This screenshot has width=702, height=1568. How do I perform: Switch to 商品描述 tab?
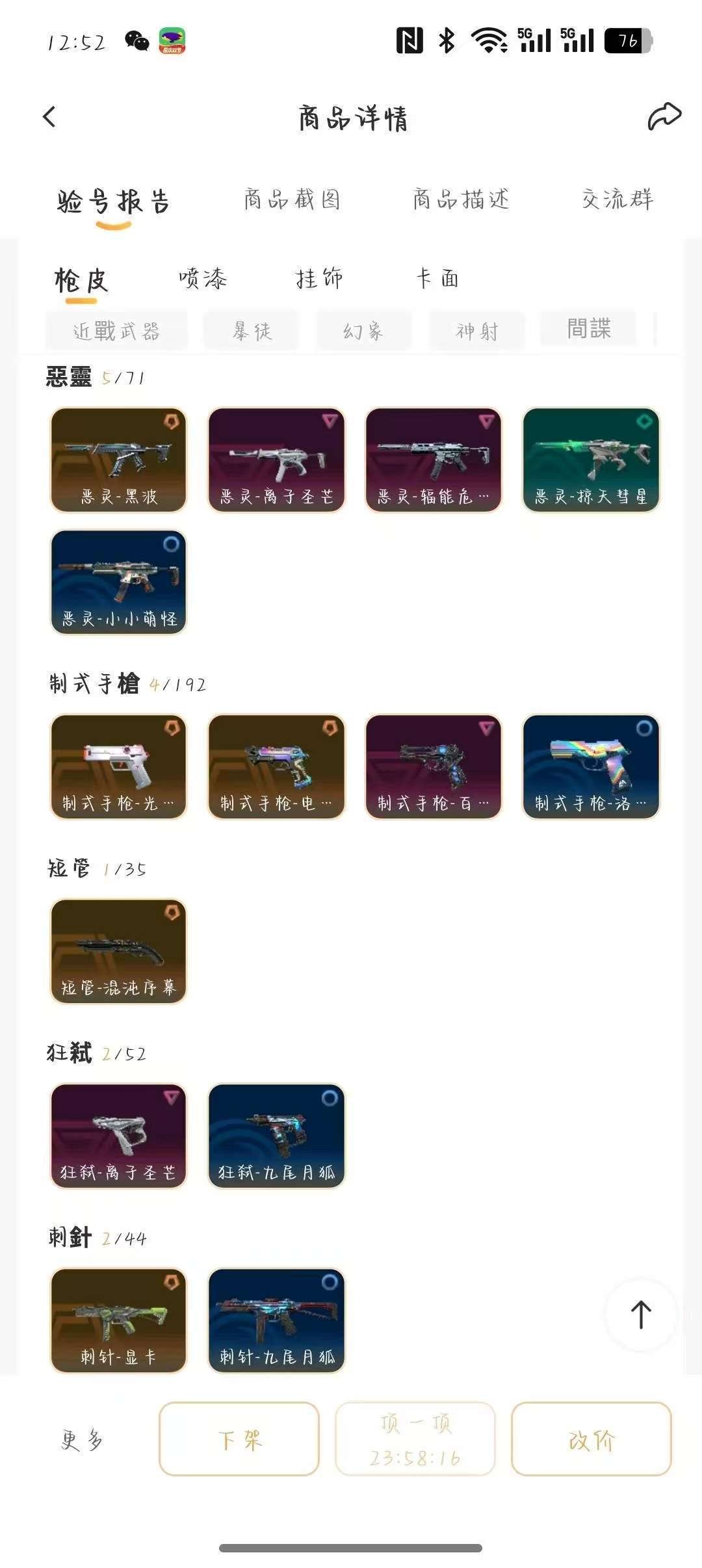point(461,200)
